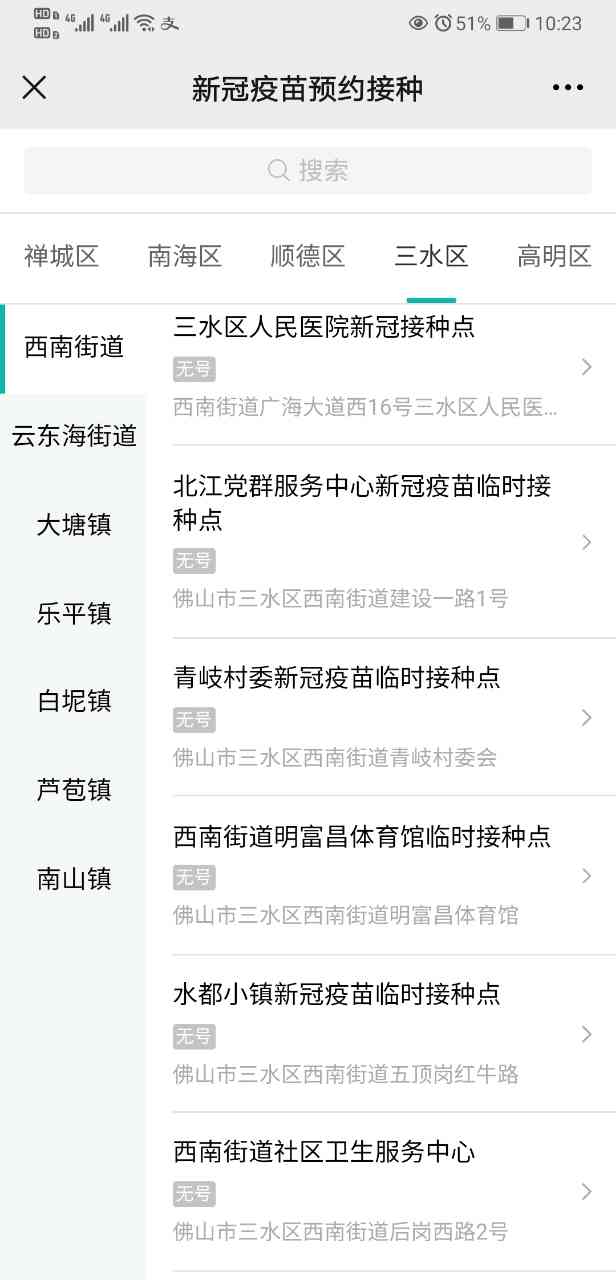Close the vaccine appointment page
The height and width of the screenshot is (1280, 616).
click(x=34, y=88)
